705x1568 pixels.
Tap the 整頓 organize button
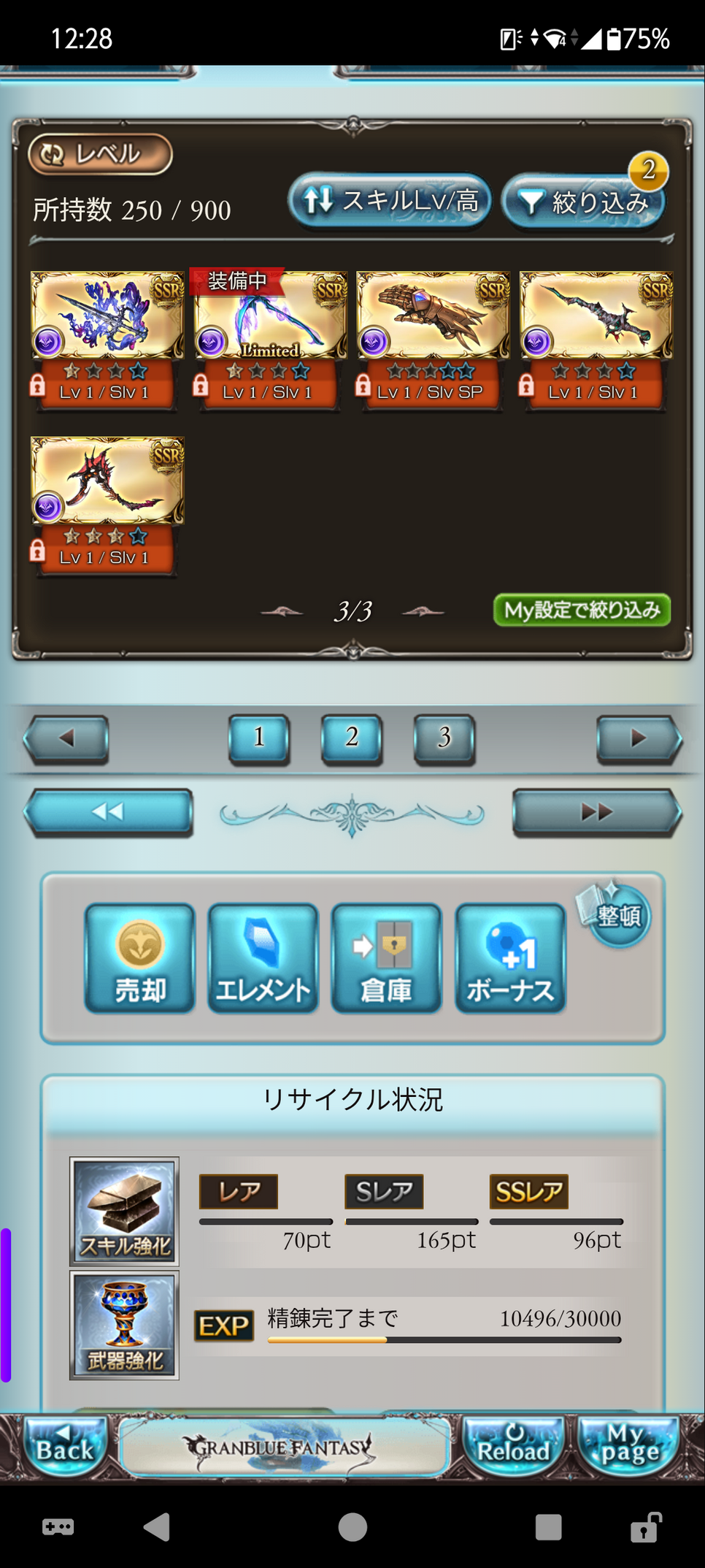[x=617, y=914]
